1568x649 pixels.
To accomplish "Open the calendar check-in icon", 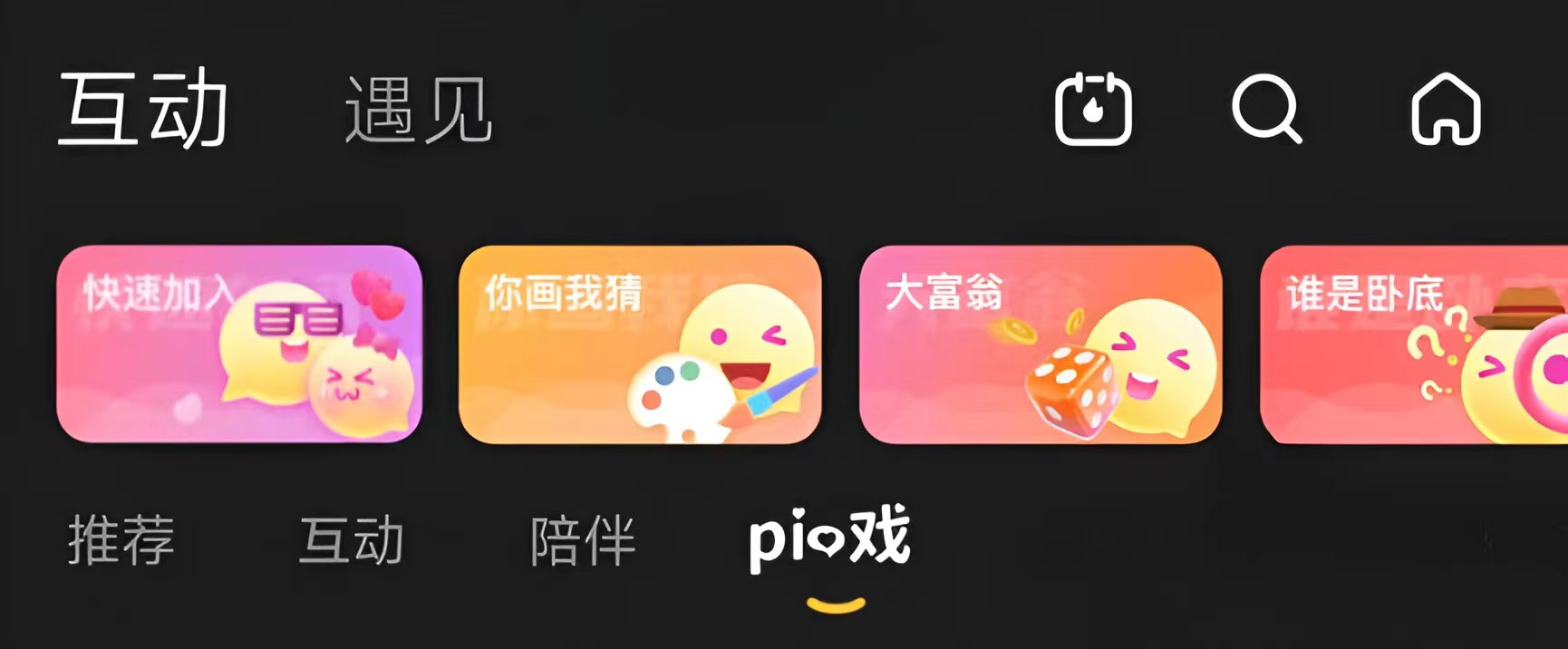I will (x=1093, y=110).
